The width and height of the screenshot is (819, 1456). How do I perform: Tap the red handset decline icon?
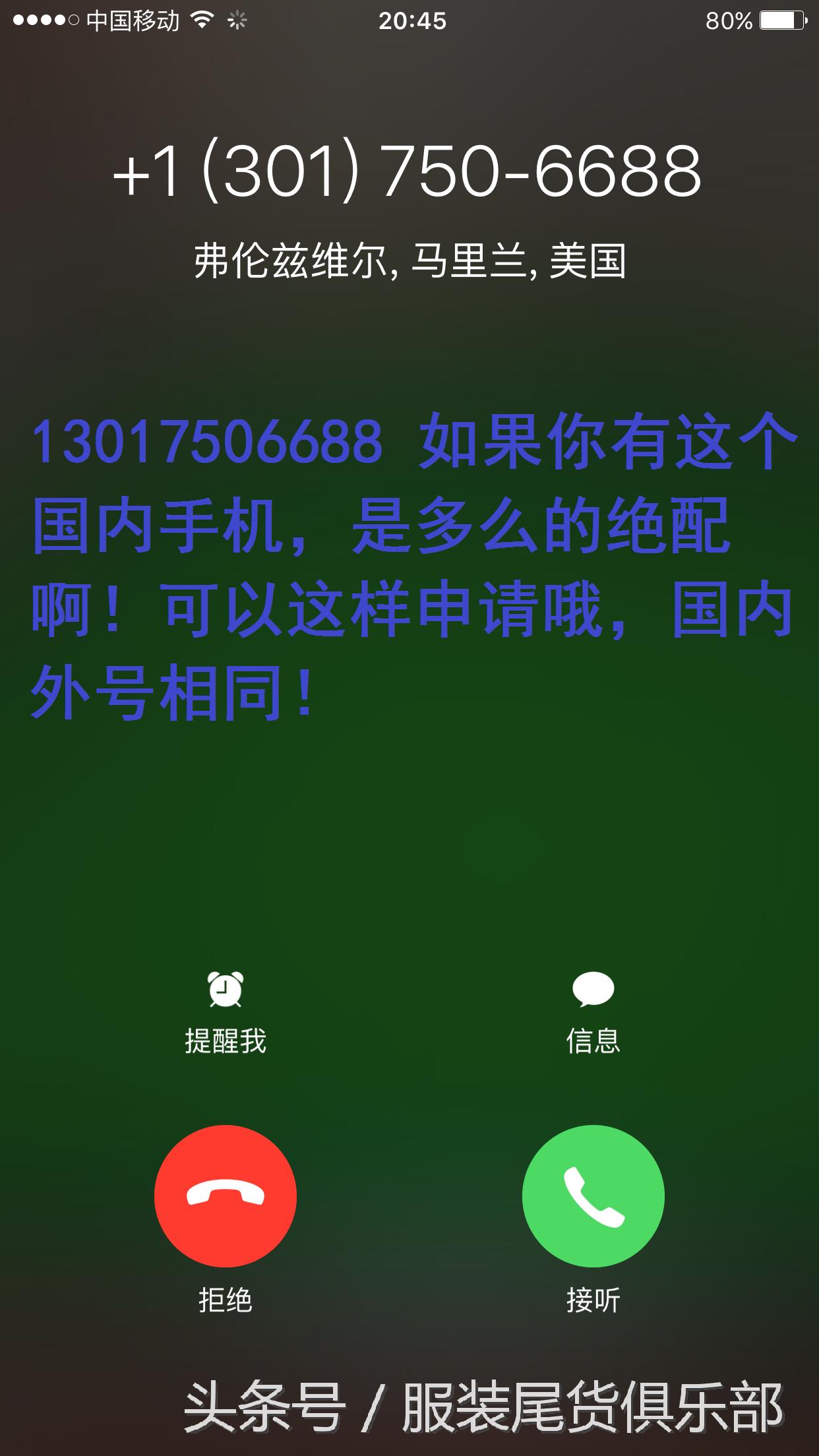tap(224, 1195)
